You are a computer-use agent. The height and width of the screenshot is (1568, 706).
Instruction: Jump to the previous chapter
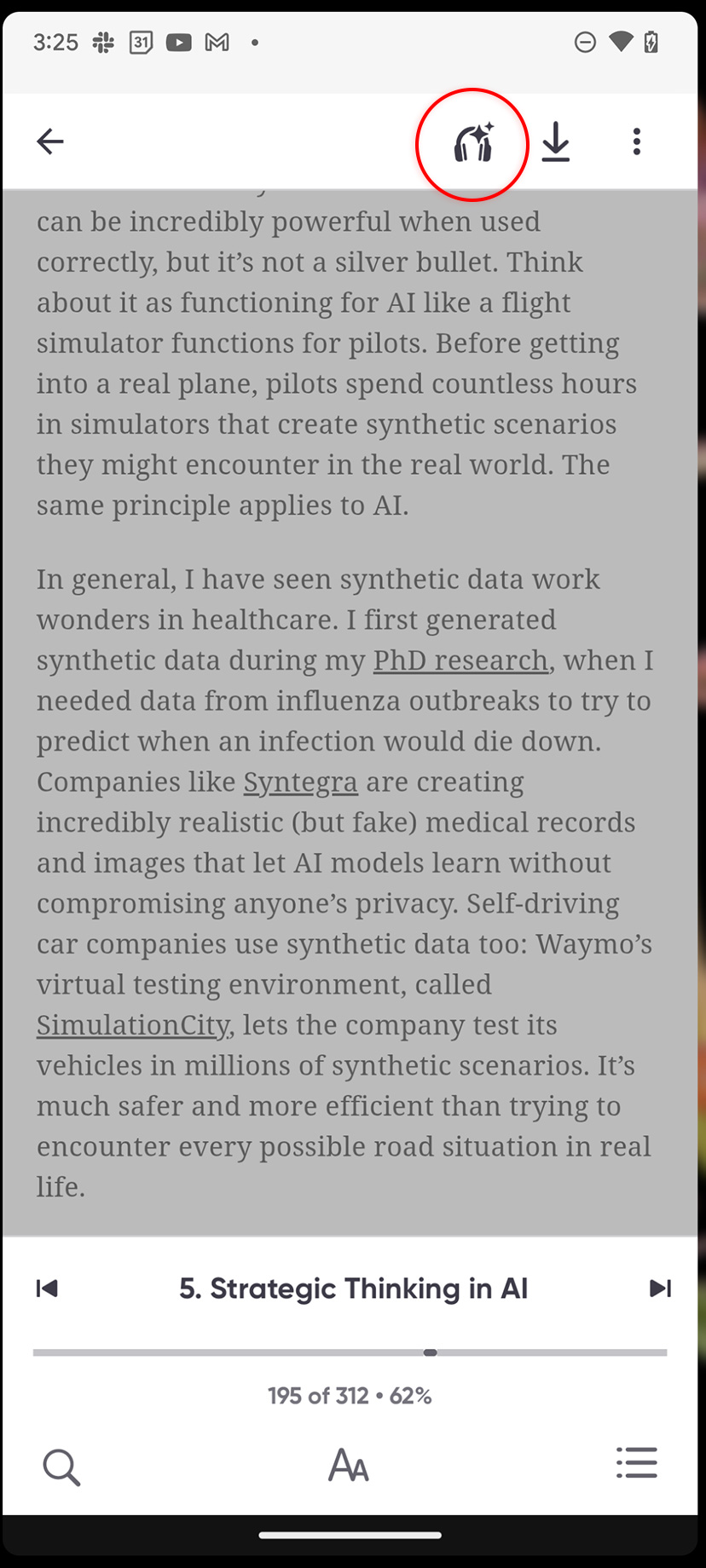coord(47,1288)
